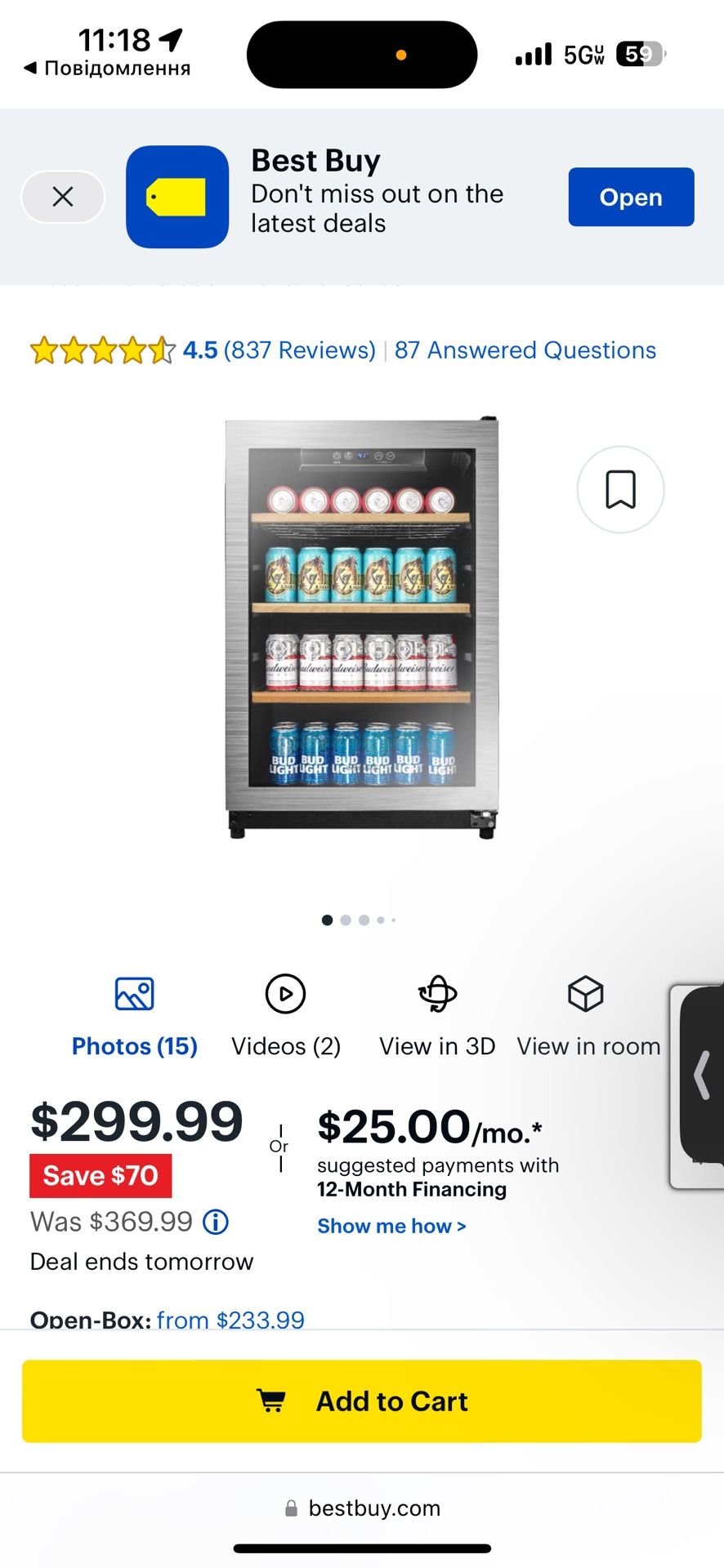Launch View in 3D
Viewport: 724px width, 1568px height.
coord(437,1017)
